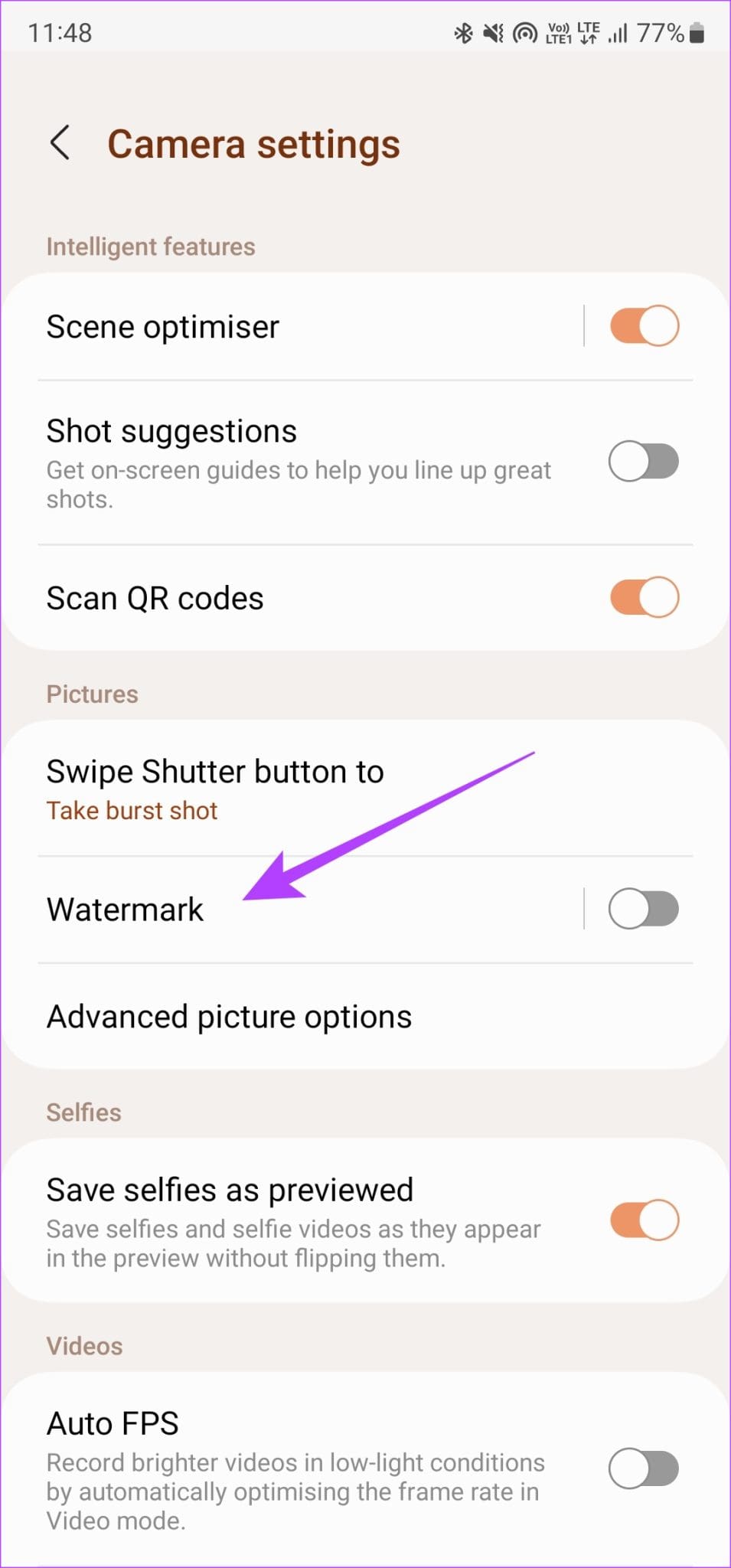
Task: Tap the battery icon in the status bar
Action: coord(697,32)
